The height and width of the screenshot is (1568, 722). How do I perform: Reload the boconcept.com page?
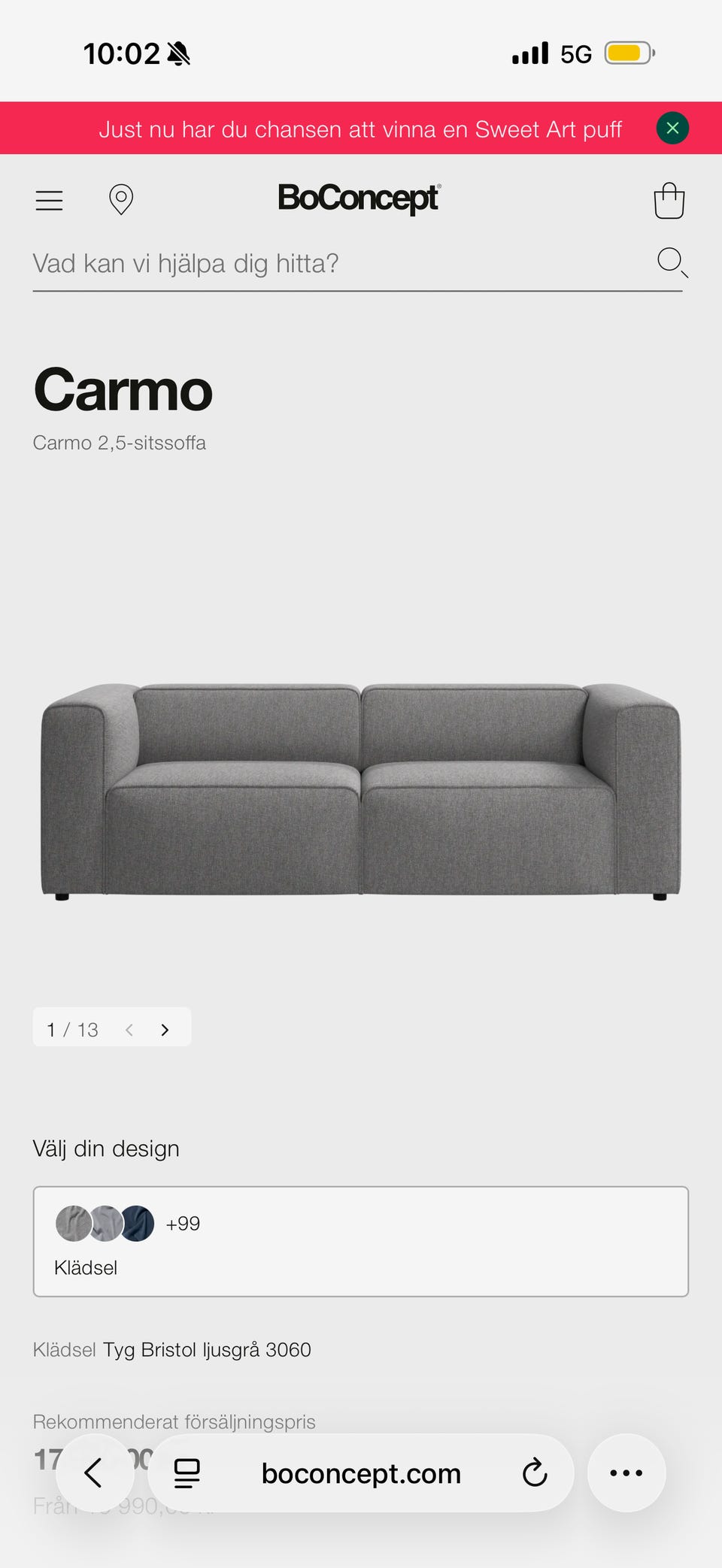point(535,1473)
